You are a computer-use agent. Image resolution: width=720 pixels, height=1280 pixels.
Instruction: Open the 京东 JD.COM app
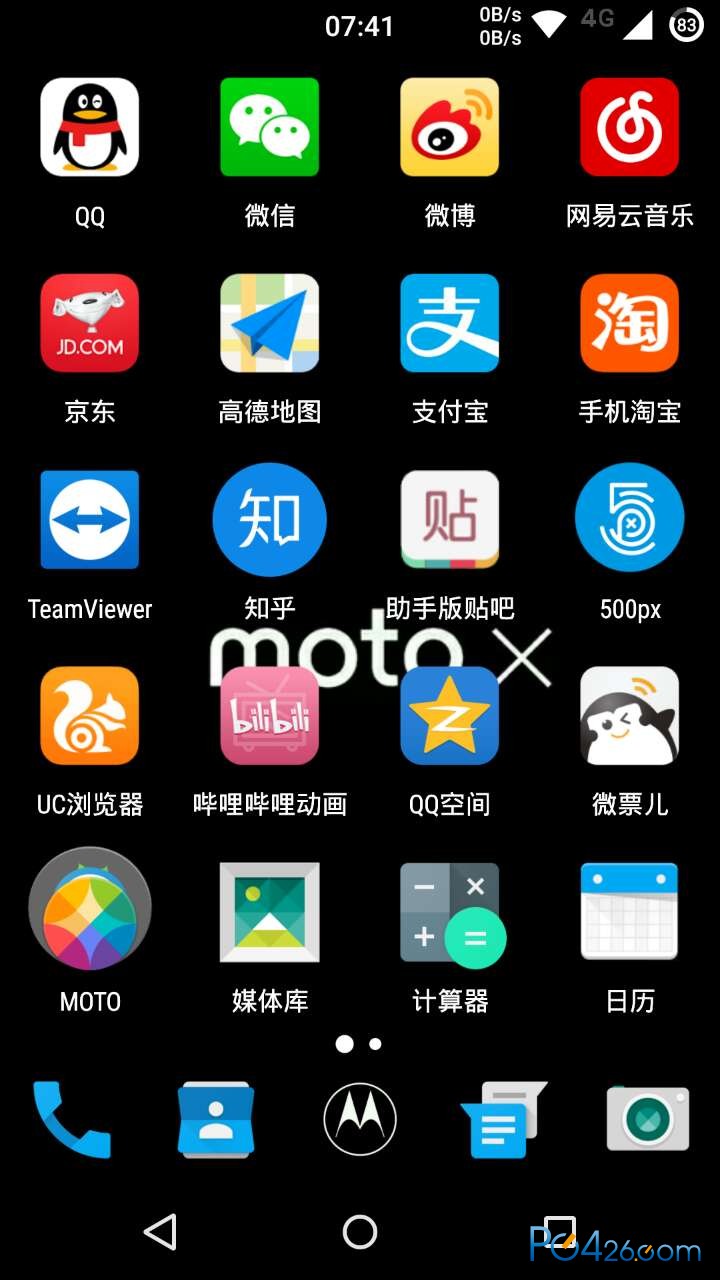click(90, 324)
